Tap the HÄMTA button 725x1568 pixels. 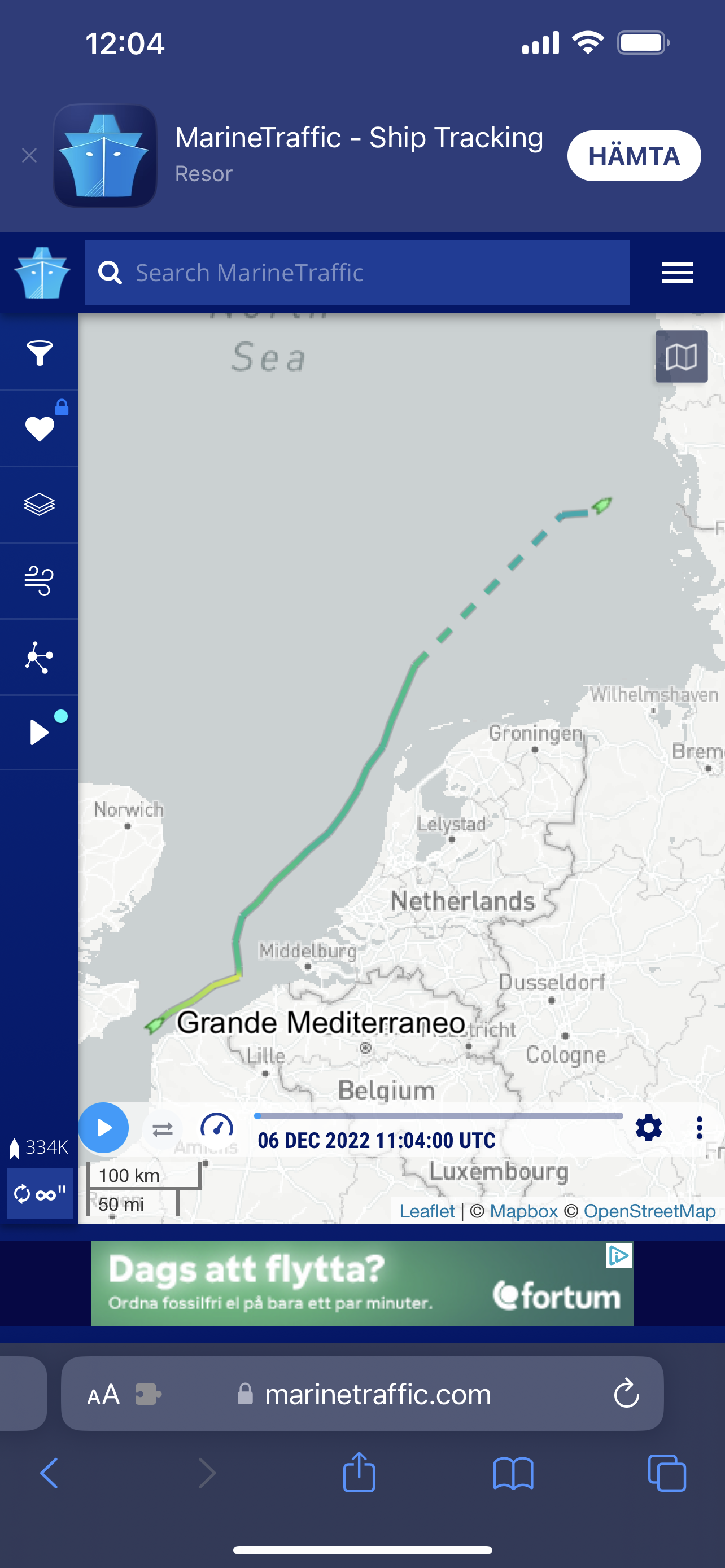click(633, 156)
